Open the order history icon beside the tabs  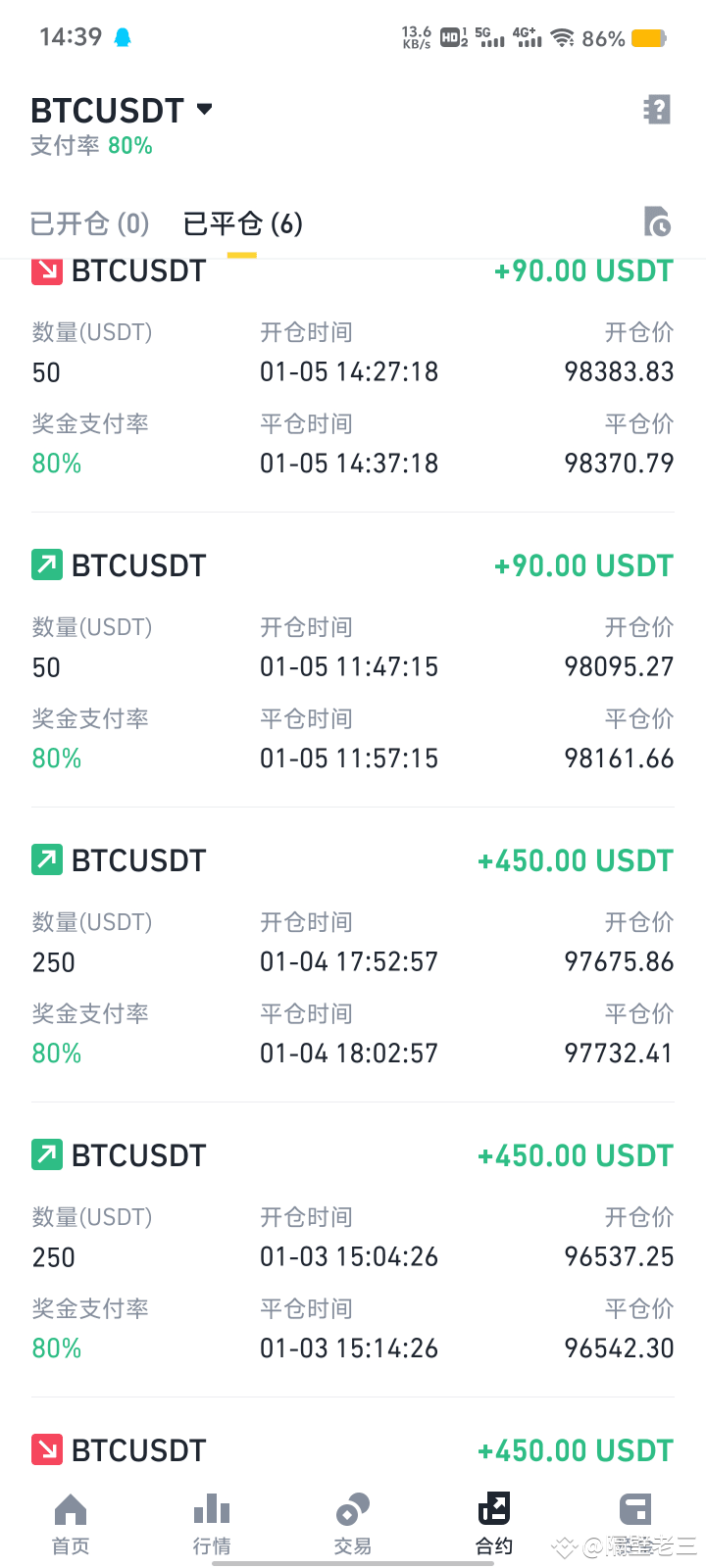pos(658,223)
